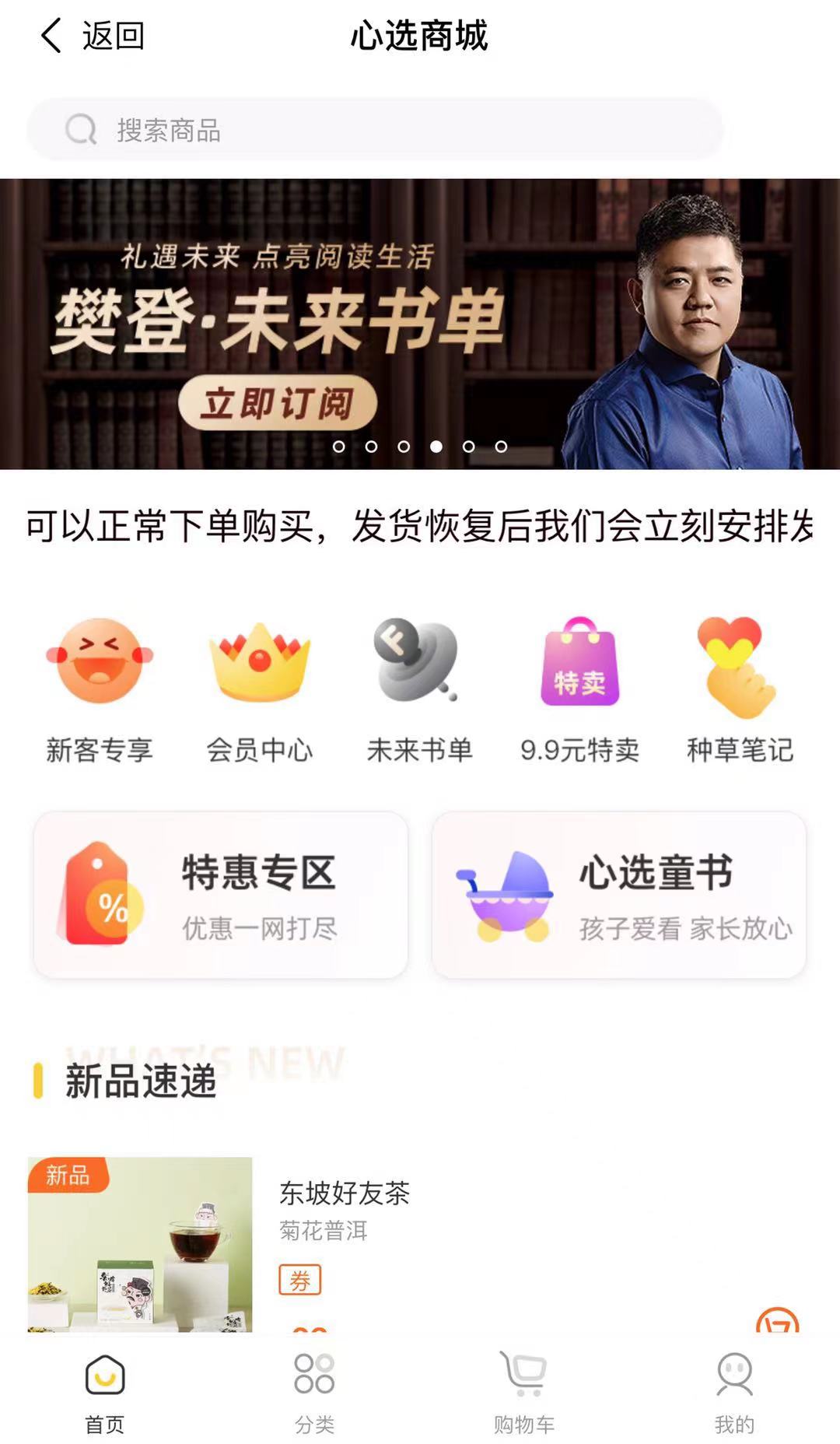The width and height of the screenshot is (840, 1444).
Task: Open 9.9元特卖 deals
Action: (x=580, y=689)
